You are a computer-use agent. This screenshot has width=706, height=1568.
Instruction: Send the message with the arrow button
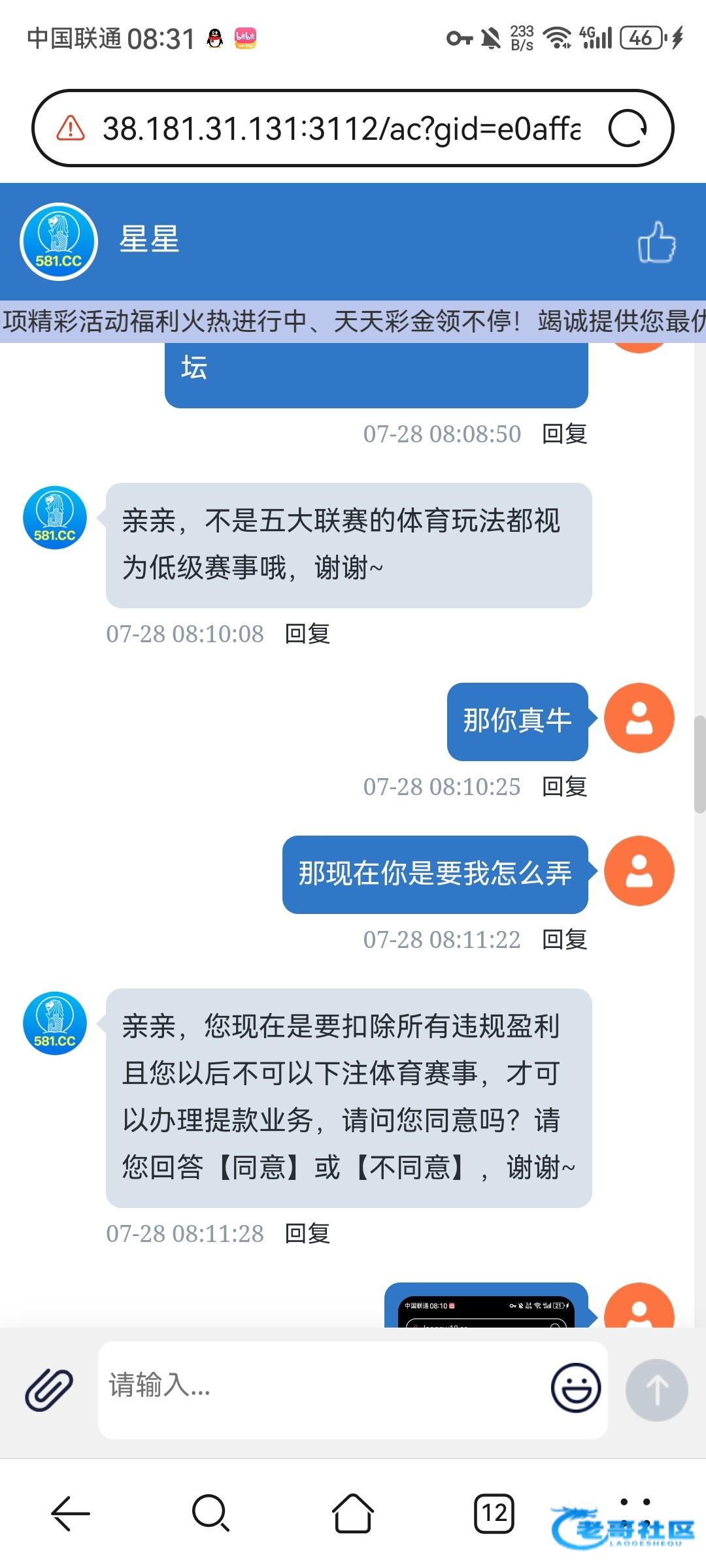(x=656, y=1390)
